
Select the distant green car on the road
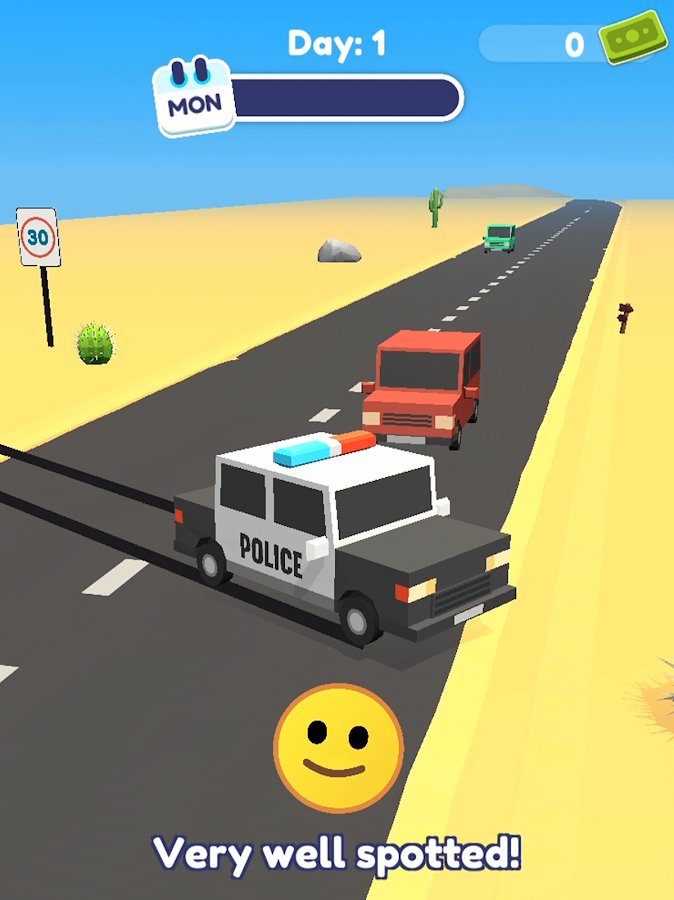(499, 237)
